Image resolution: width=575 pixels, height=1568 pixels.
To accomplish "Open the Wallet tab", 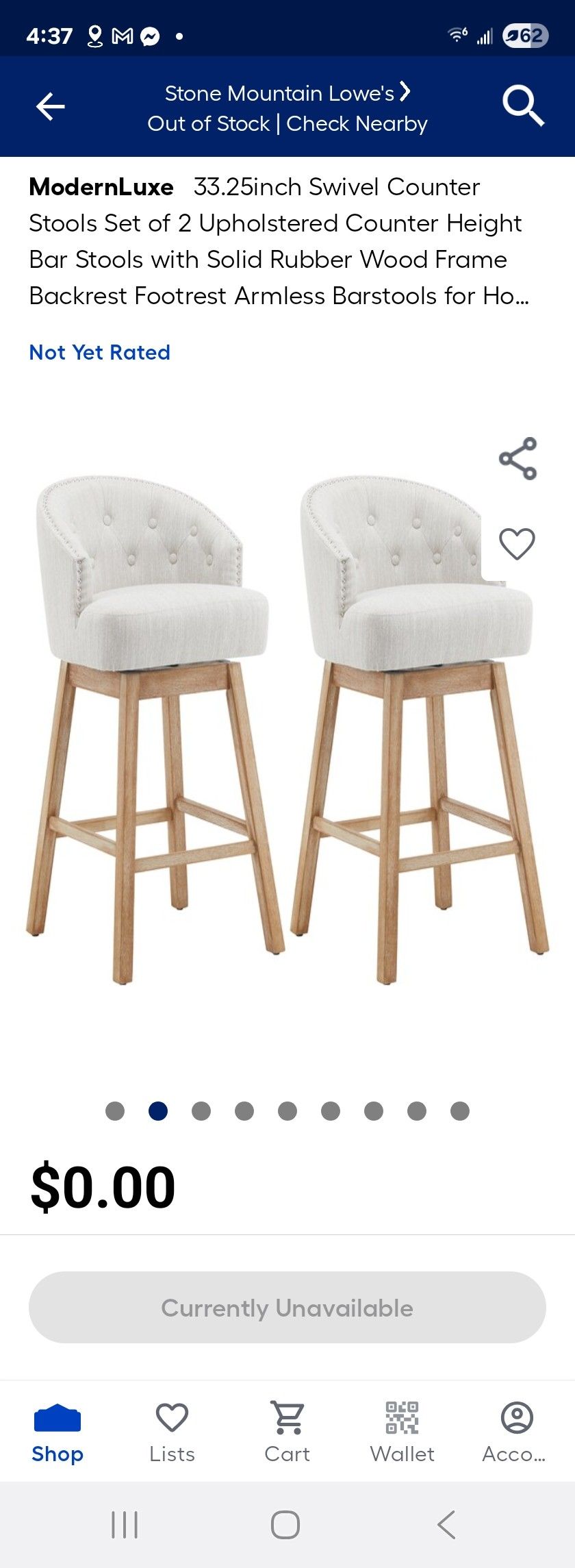I will (402, 1432).
